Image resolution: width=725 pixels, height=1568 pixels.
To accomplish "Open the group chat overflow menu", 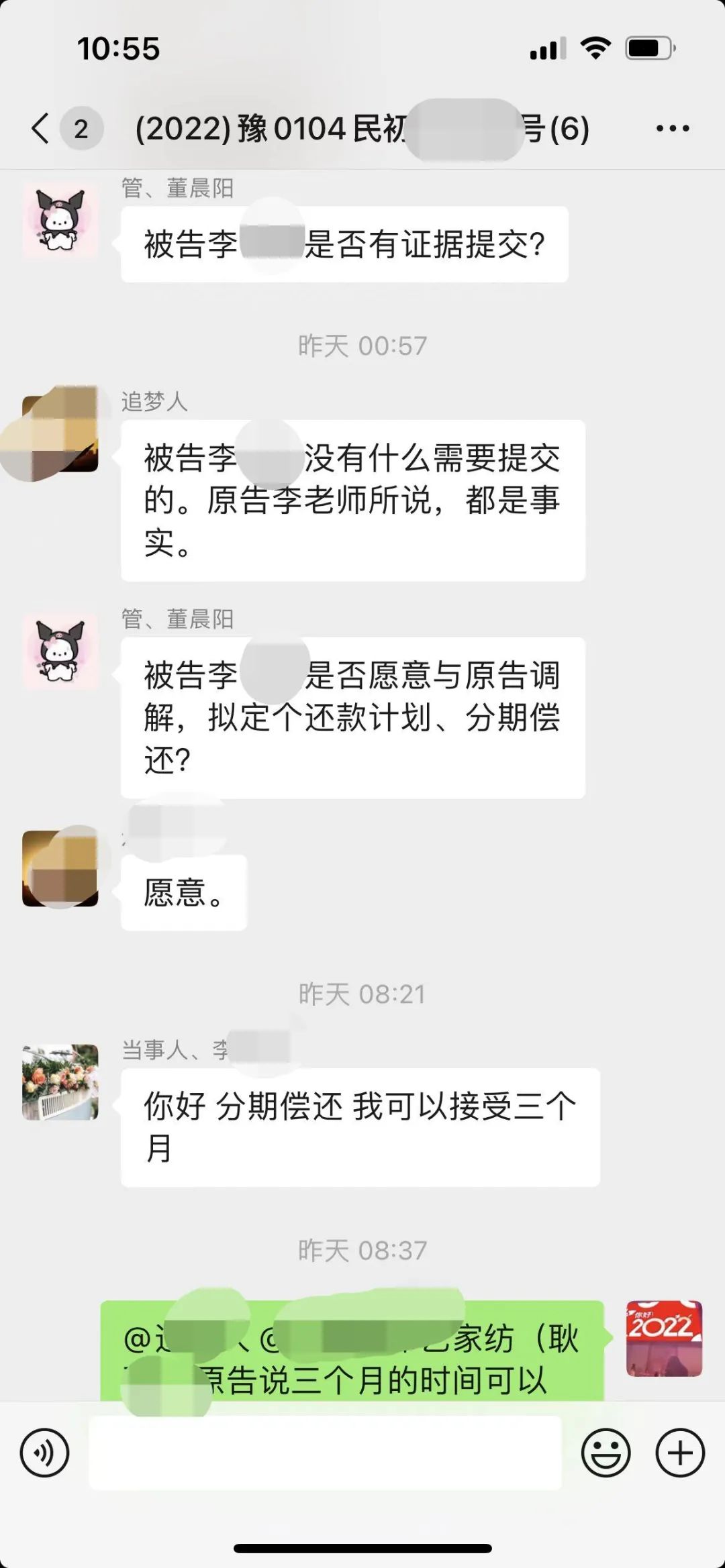I will 672,128.
